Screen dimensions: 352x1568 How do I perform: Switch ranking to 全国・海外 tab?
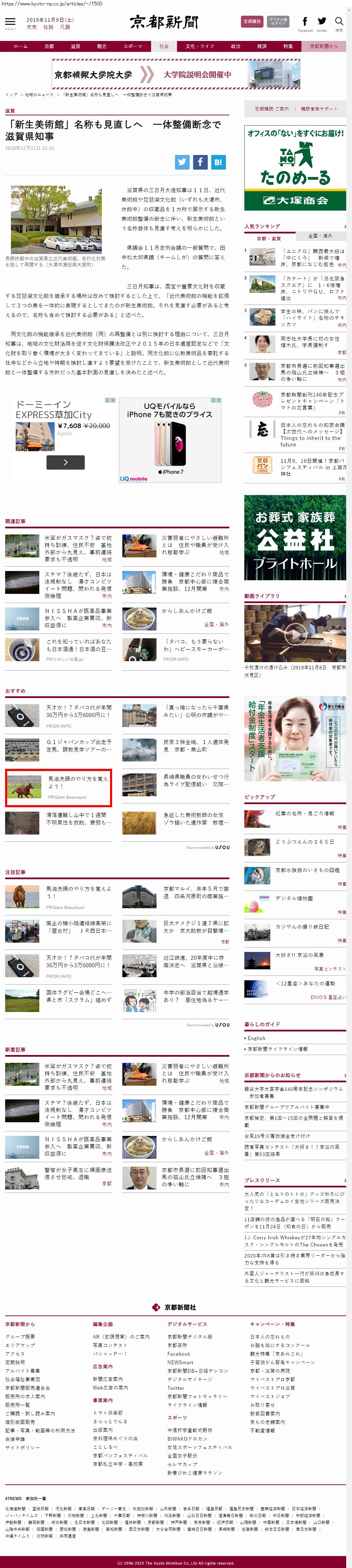point(320,236)
